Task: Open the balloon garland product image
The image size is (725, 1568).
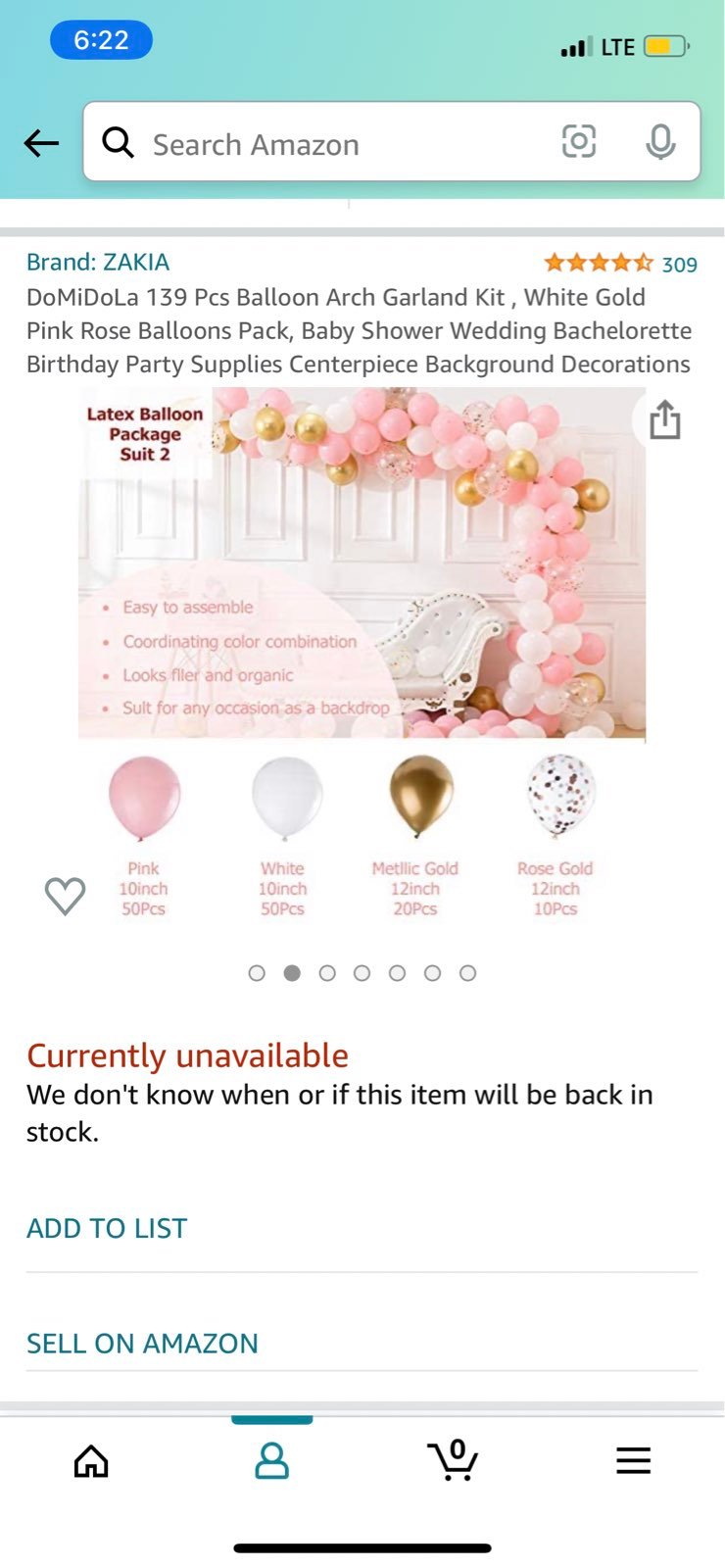Action: tap(362, 655)
